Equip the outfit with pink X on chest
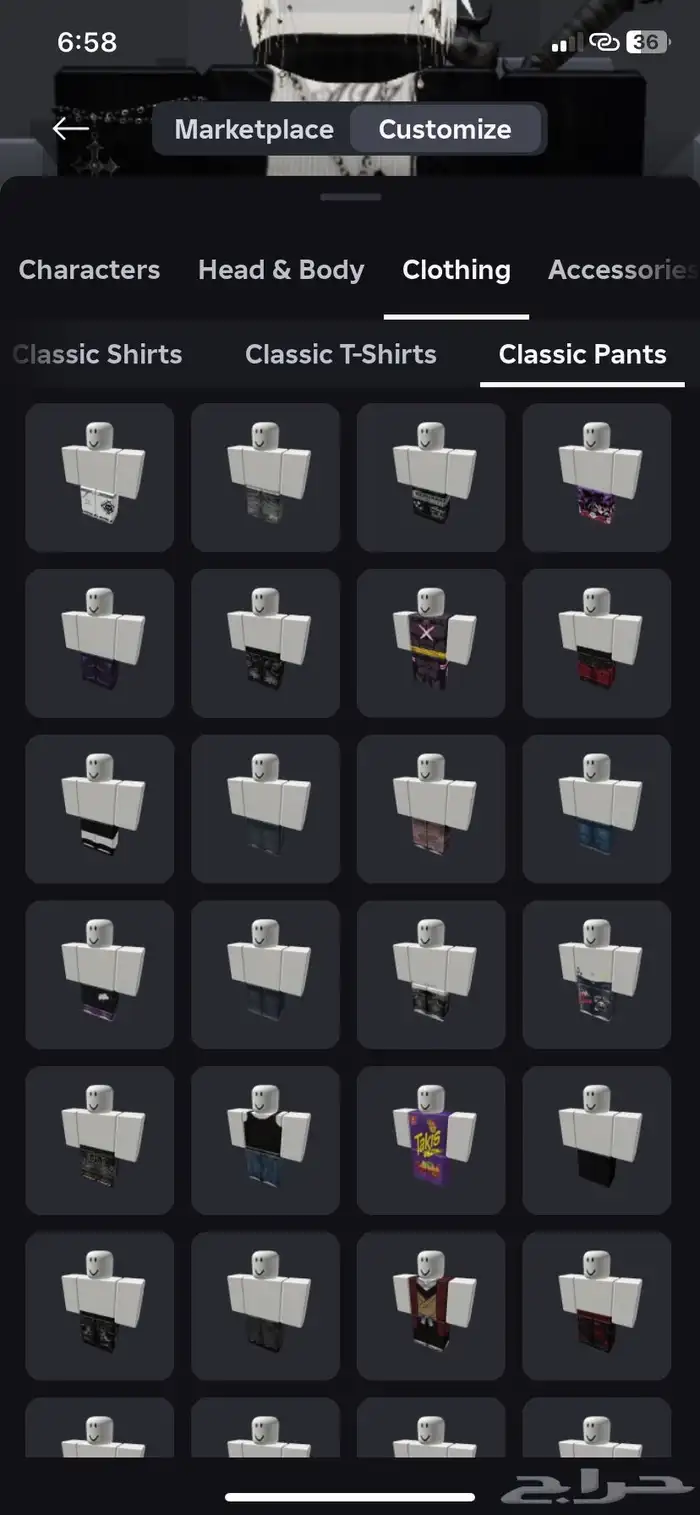The height and width of the screenshot is (1515, 700). pyautogui.click(x=431, y=643)
